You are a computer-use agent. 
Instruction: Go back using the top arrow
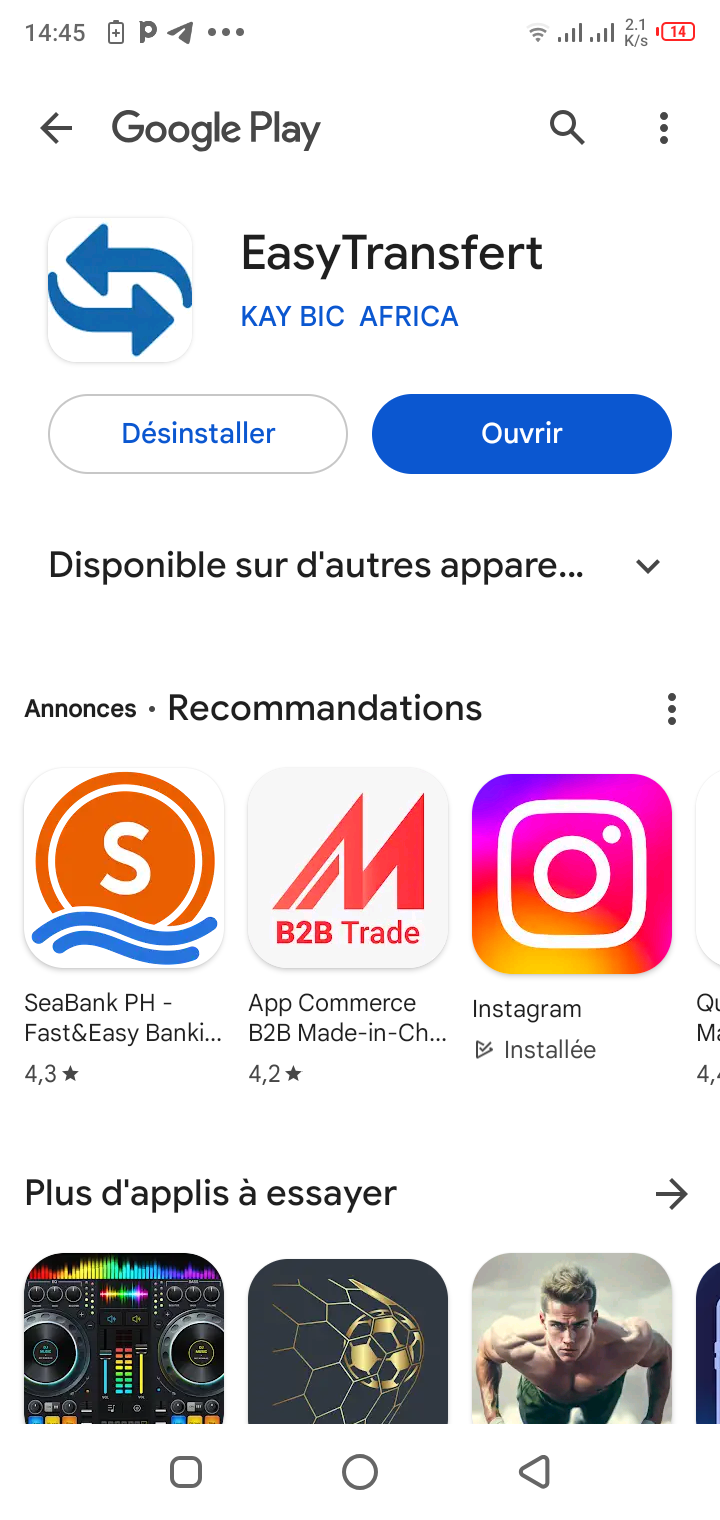click(56, 128)
